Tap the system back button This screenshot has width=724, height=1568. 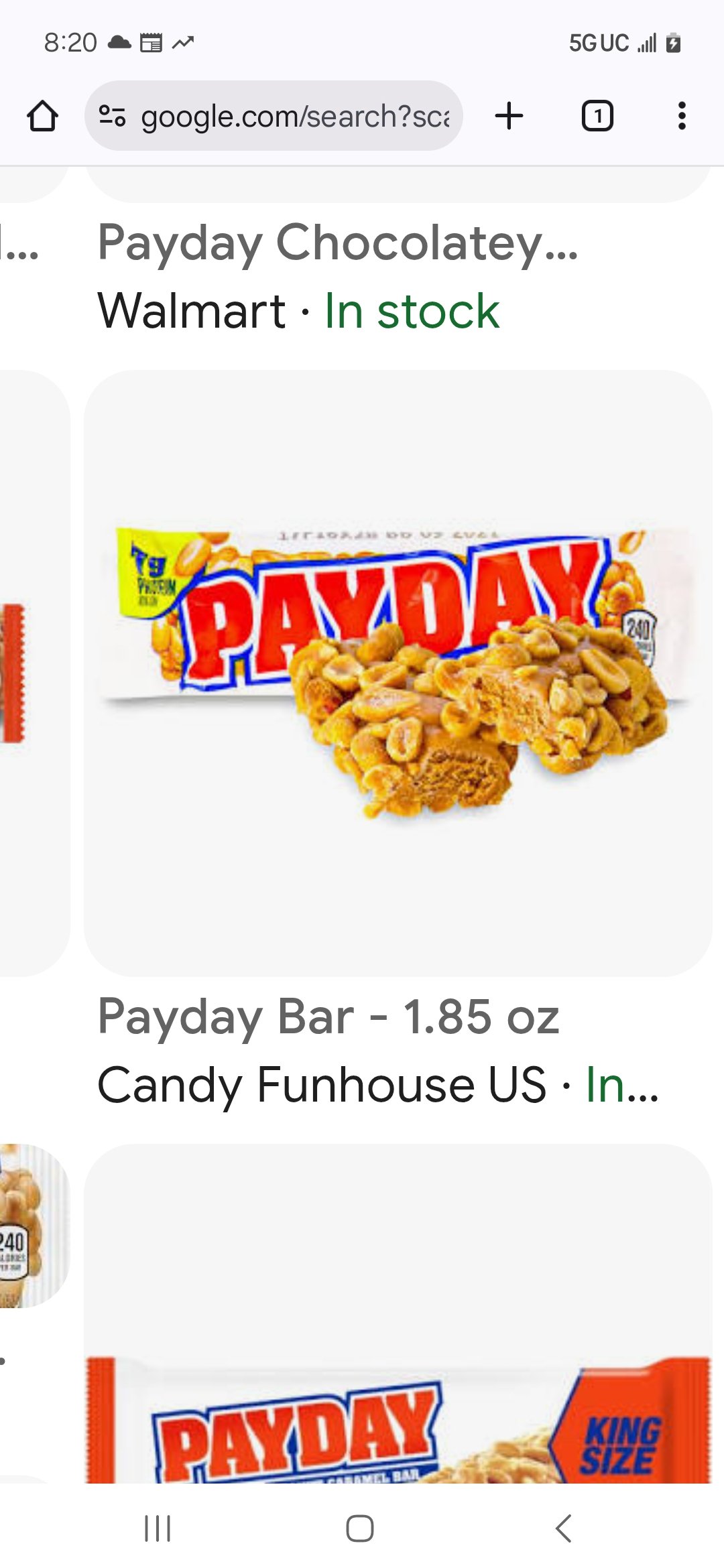pyautogui.click(x=564, y=1528)
